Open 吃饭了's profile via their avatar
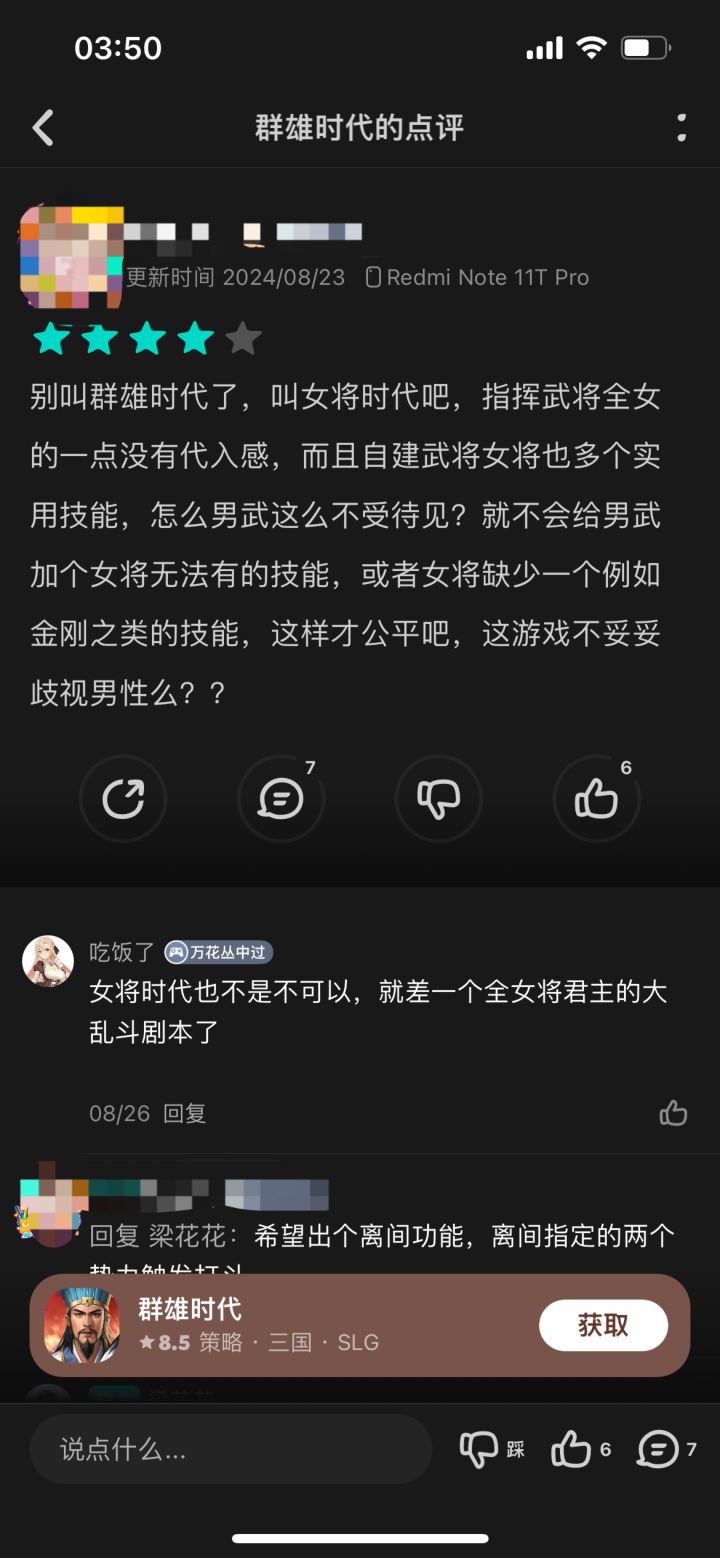 point(49,960)
